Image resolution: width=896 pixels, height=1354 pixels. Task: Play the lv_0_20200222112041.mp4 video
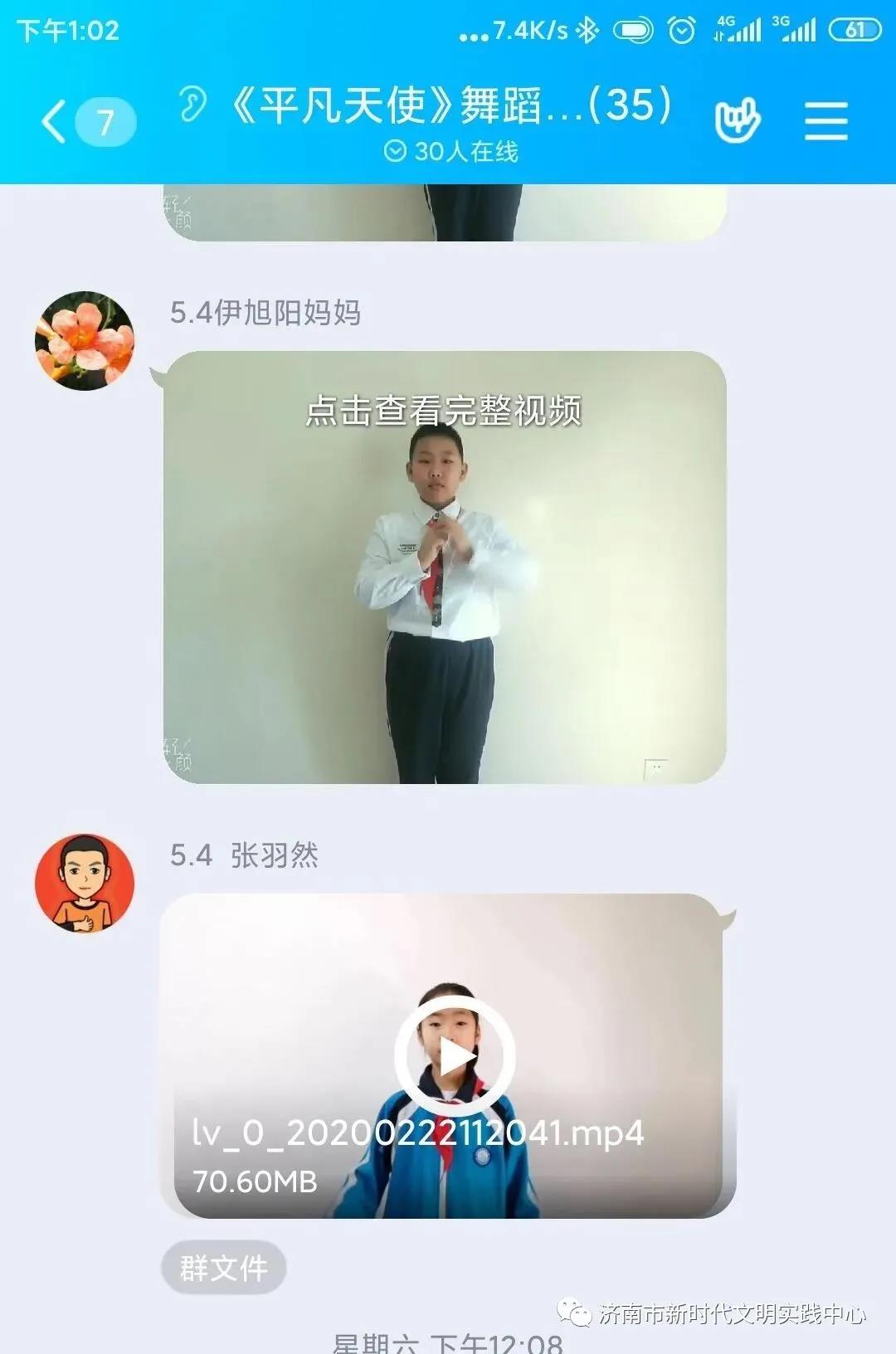[x=454, y=1056]
